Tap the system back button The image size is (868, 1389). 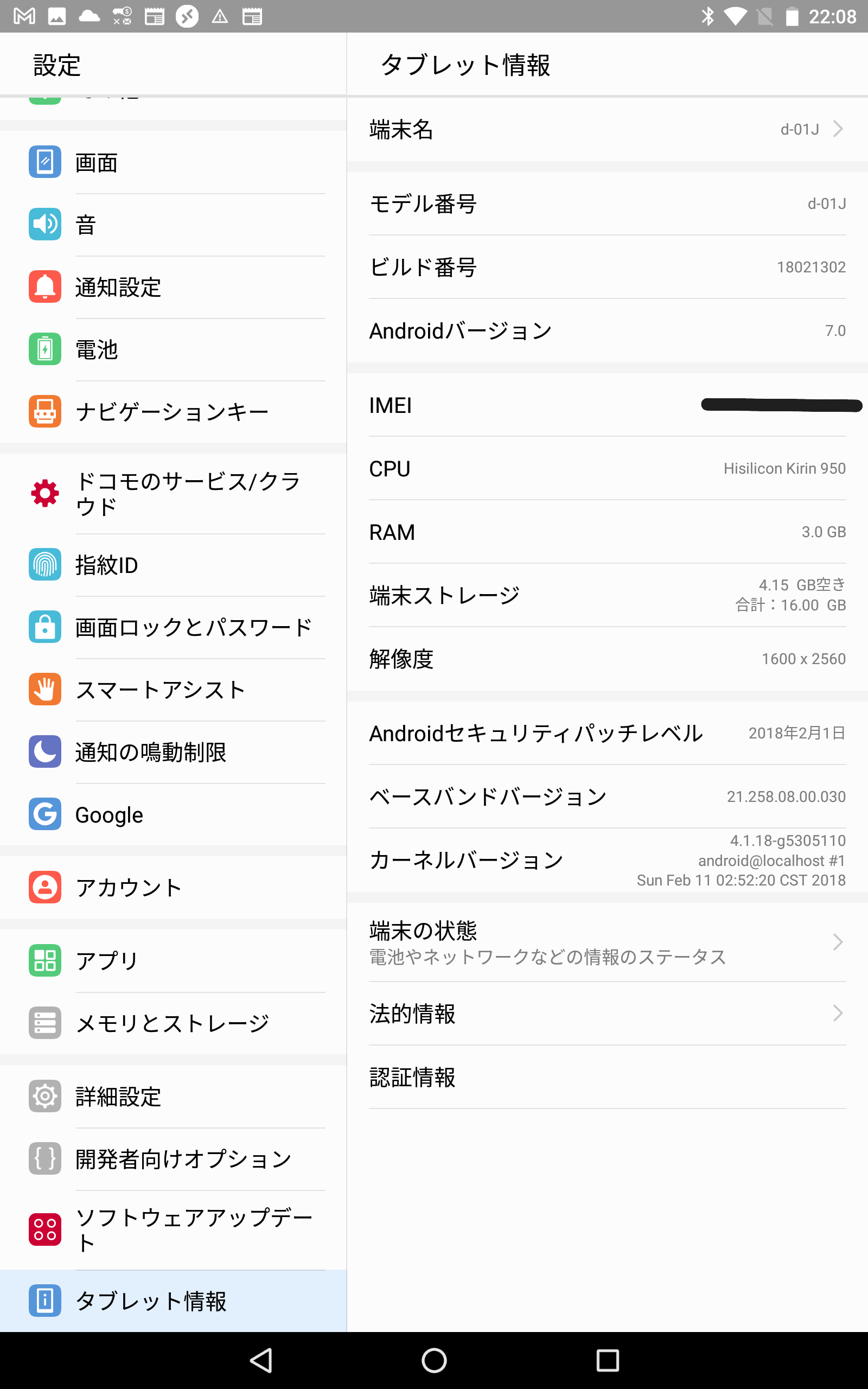261,1360
